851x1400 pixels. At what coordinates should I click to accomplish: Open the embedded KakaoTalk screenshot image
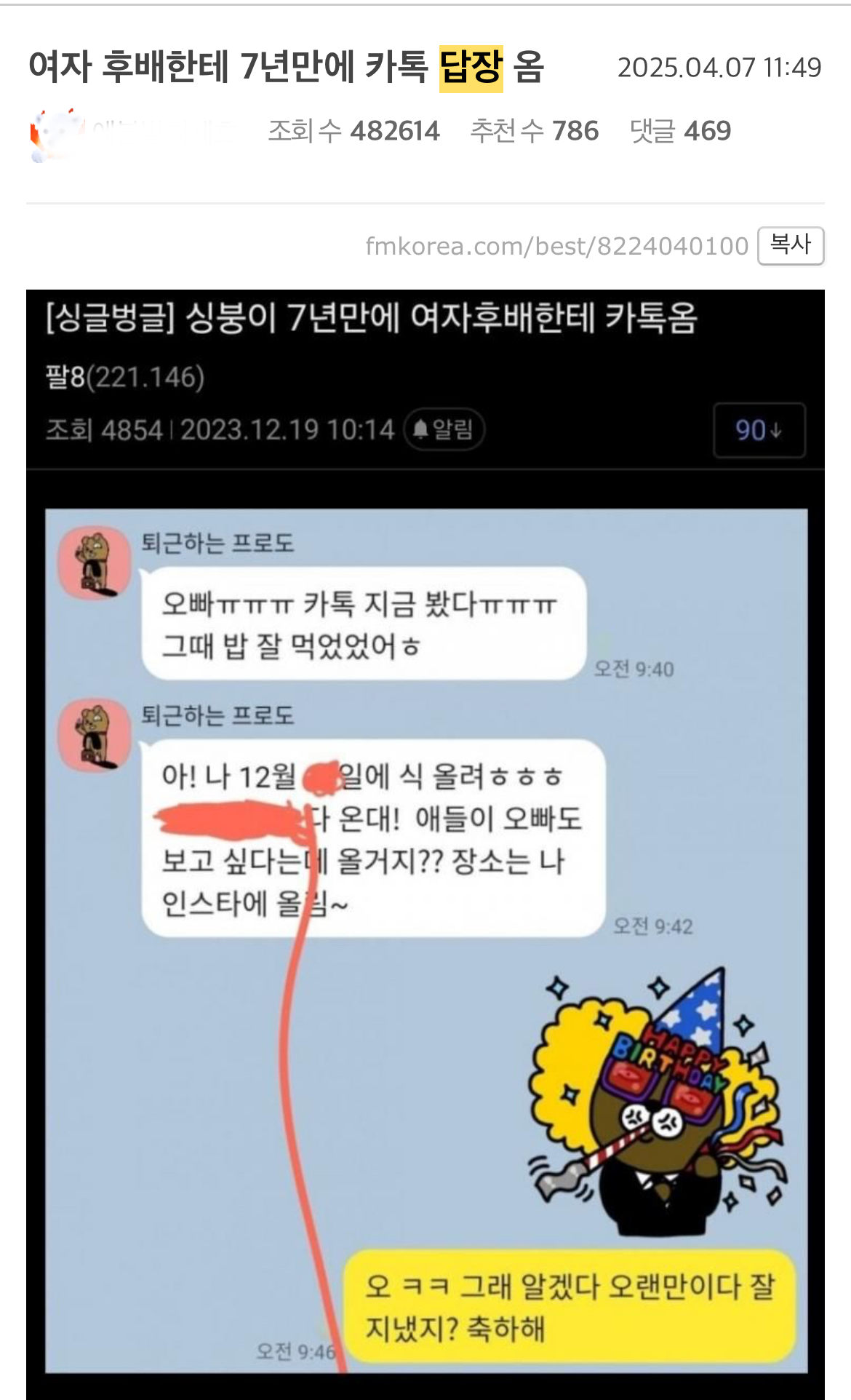pyautogui.click(x=425, y=939)
